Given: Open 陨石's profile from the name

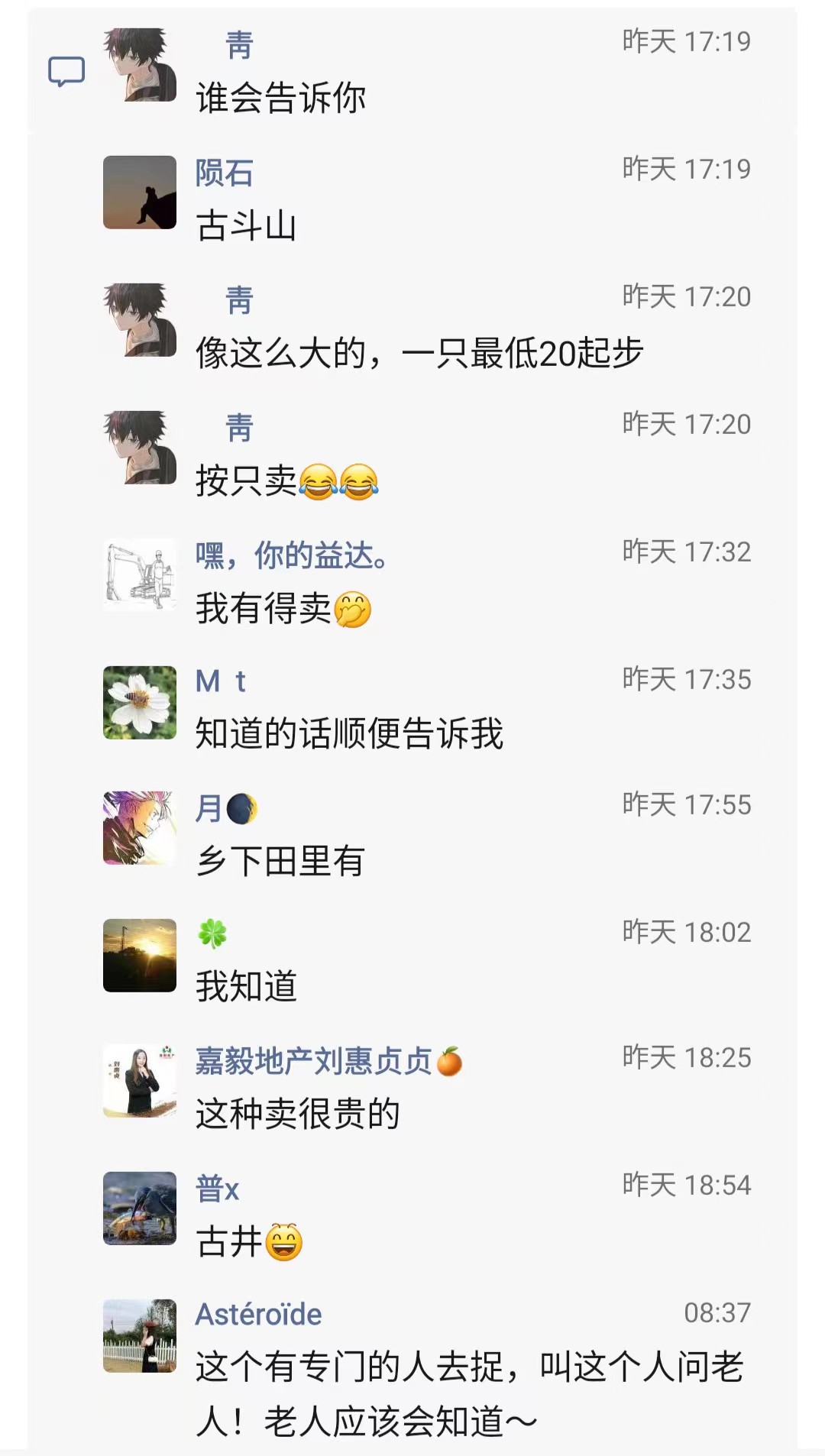Looking at the screenshot, I should 224,173.
